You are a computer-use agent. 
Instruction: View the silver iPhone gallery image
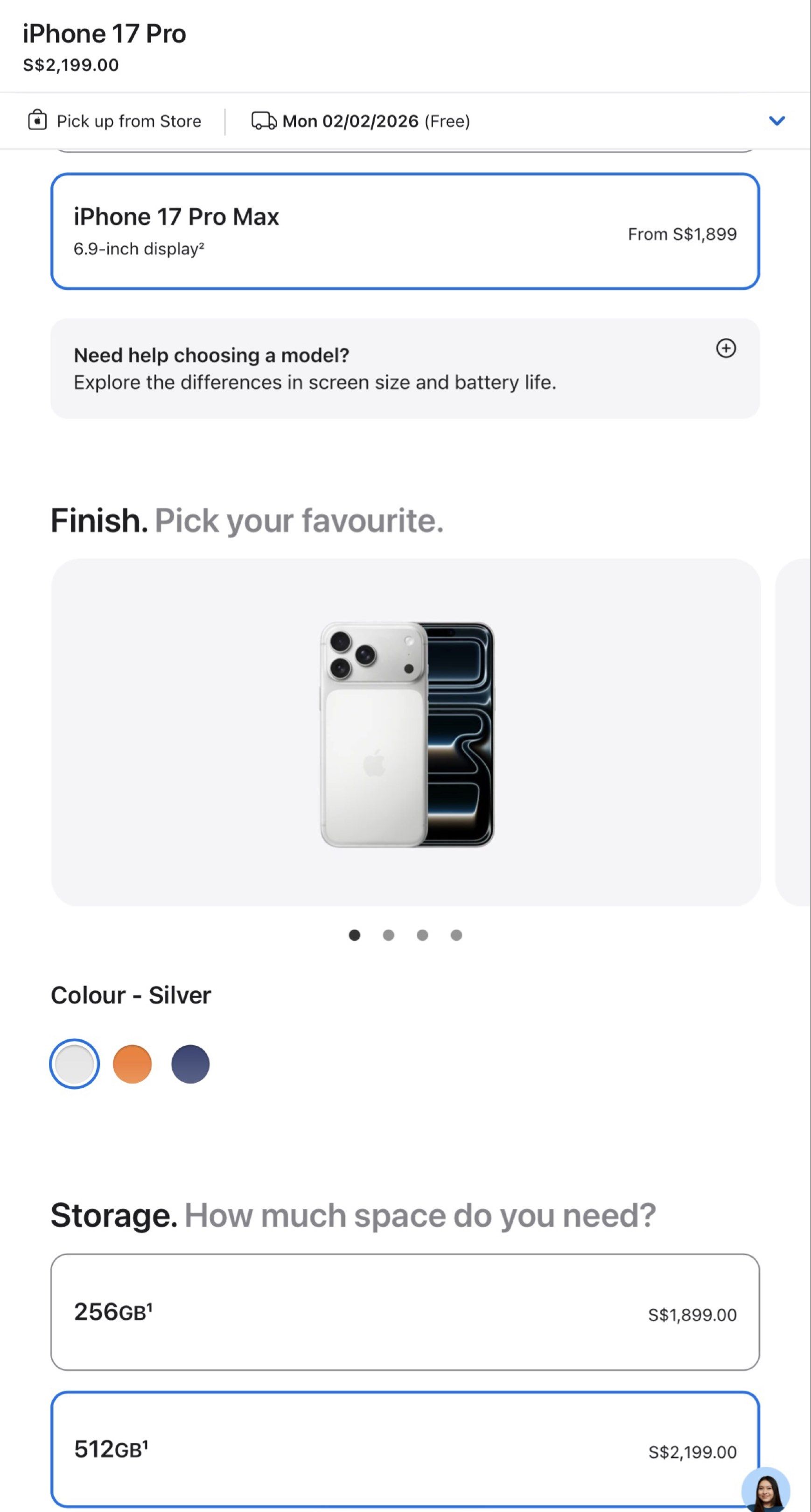click(x=406, y=734)
